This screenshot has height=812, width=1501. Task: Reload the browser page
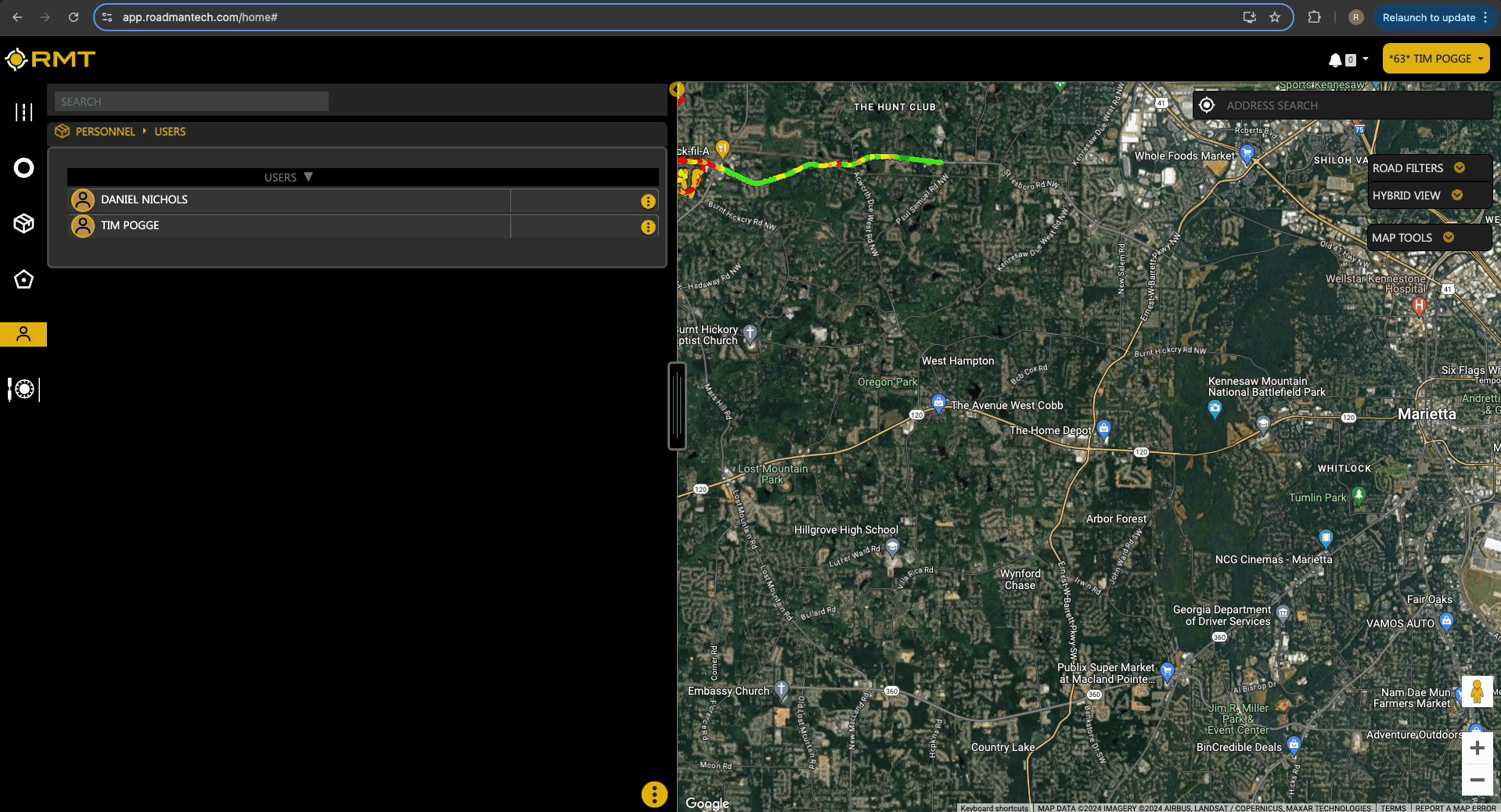point(74,17)
